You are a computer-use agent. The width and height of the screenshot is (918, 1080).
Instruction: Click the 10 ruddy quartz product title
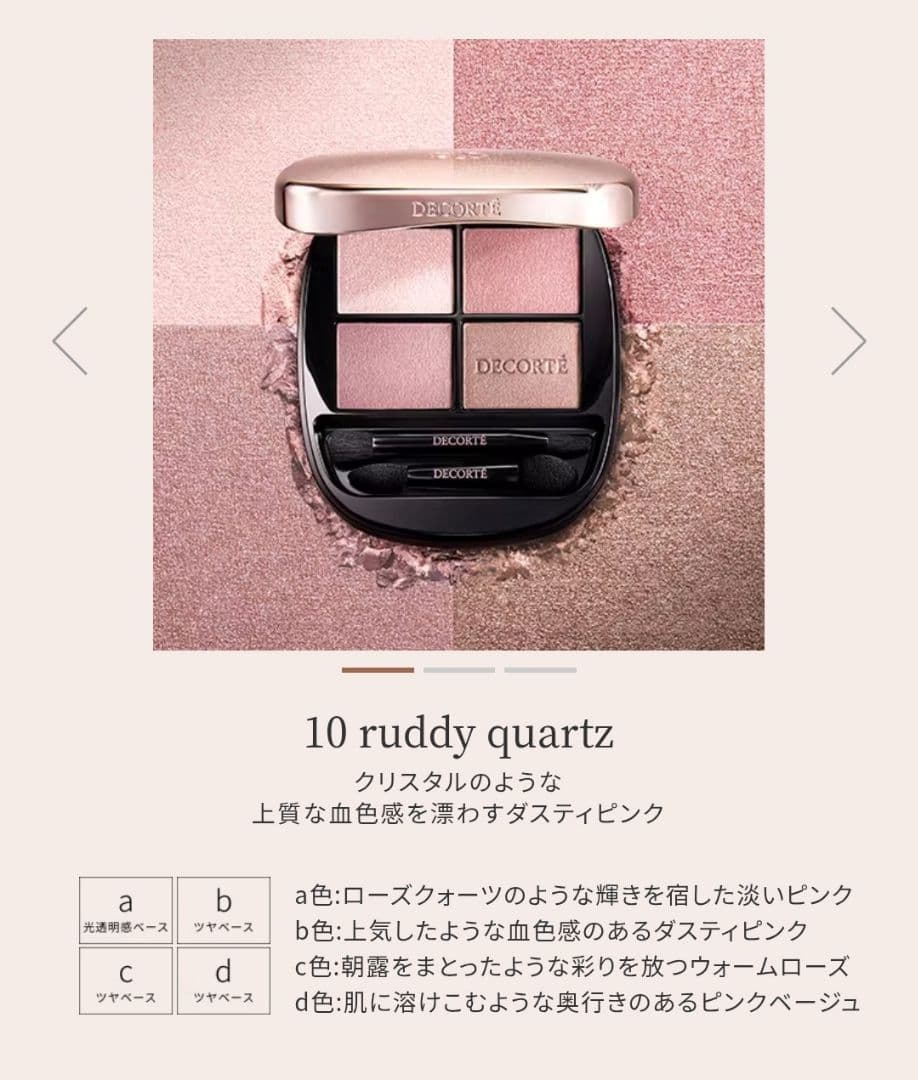(x=459, y=733)
